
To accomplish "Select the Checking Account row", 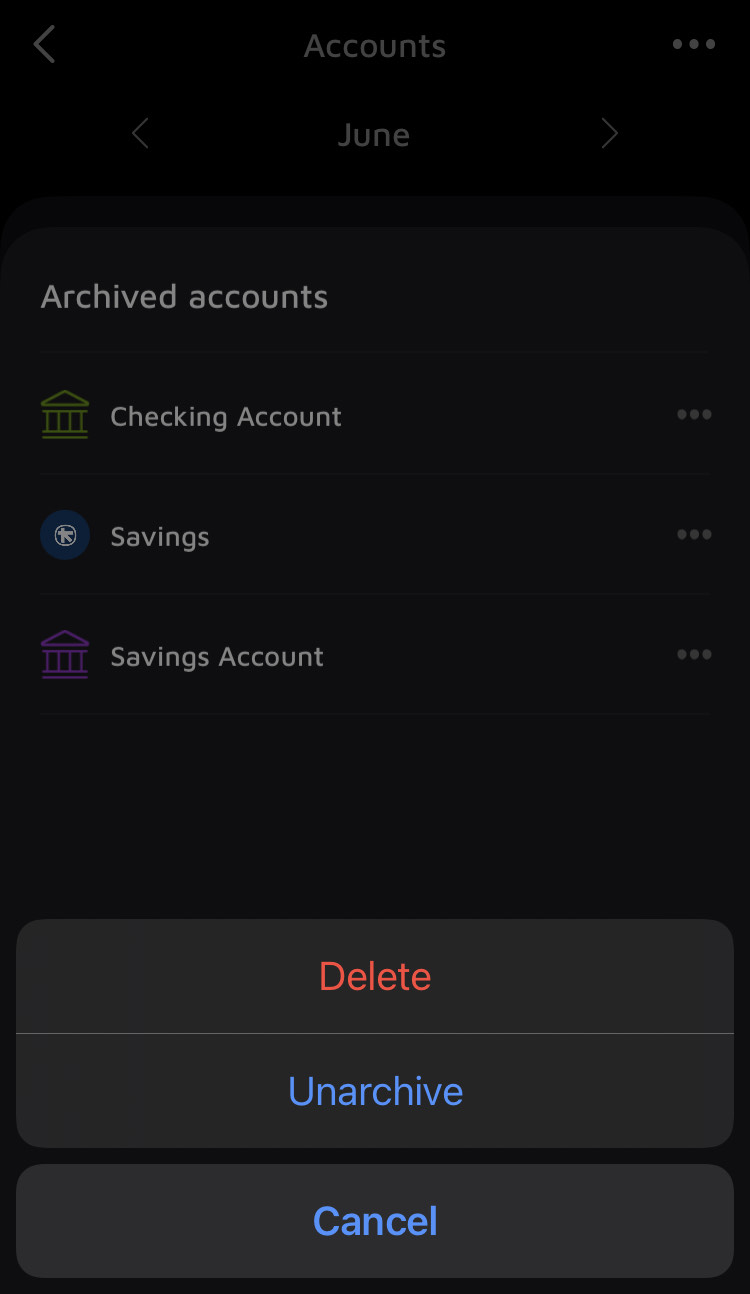I will 226,416.
